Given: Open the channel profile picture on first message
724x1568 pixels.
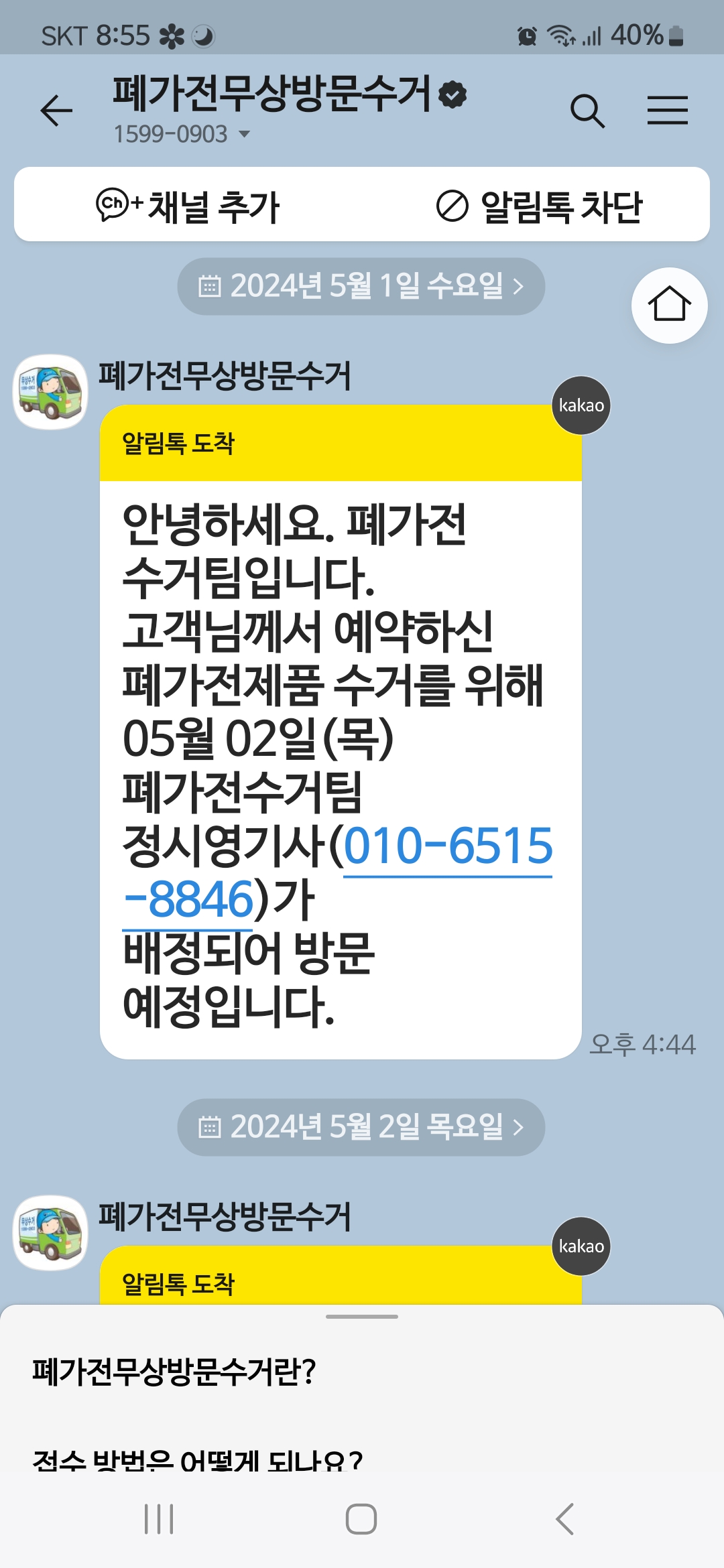Looking at the screenshot, I should (51, 392).
